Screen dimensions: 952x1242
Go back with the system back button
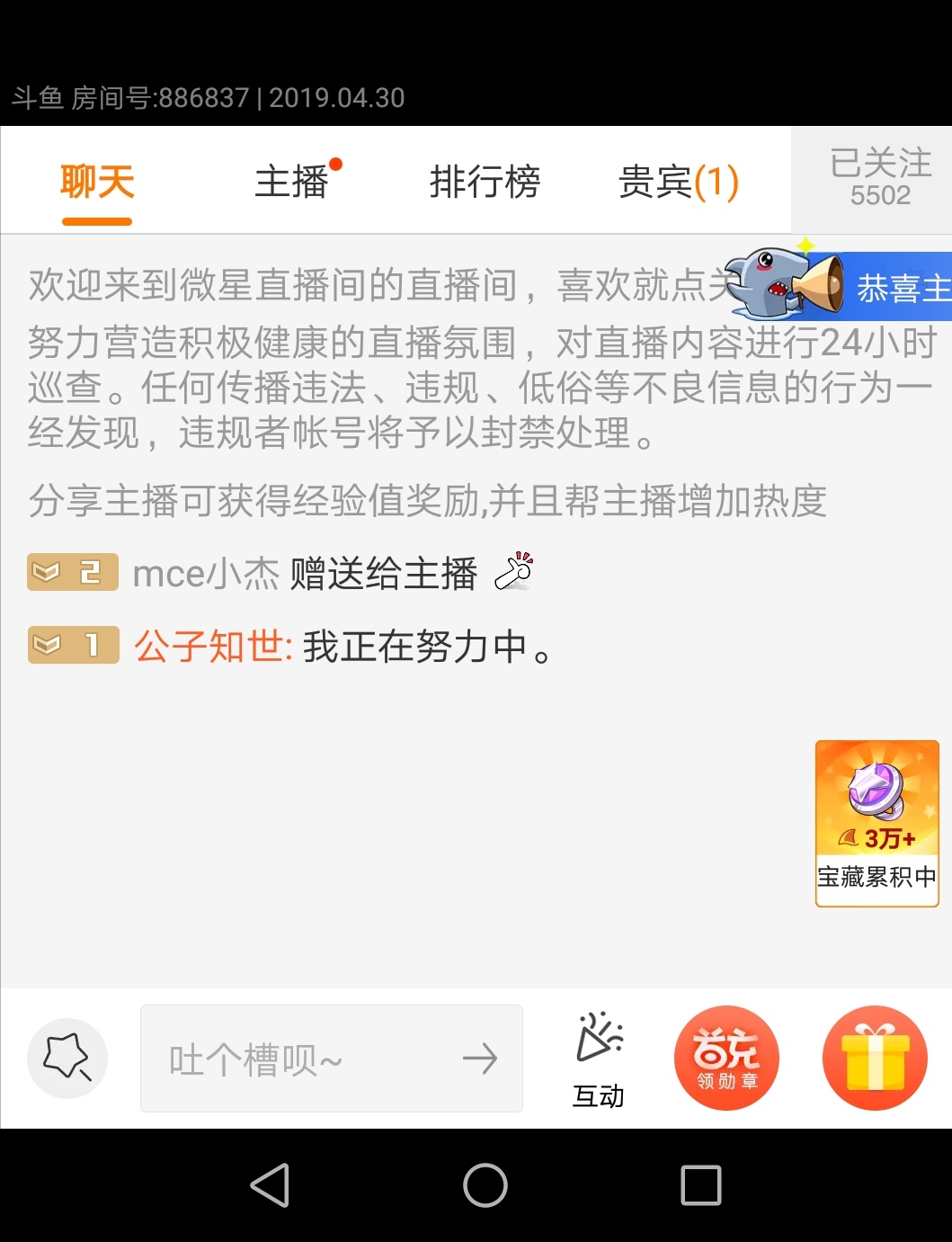(270, 1184)
